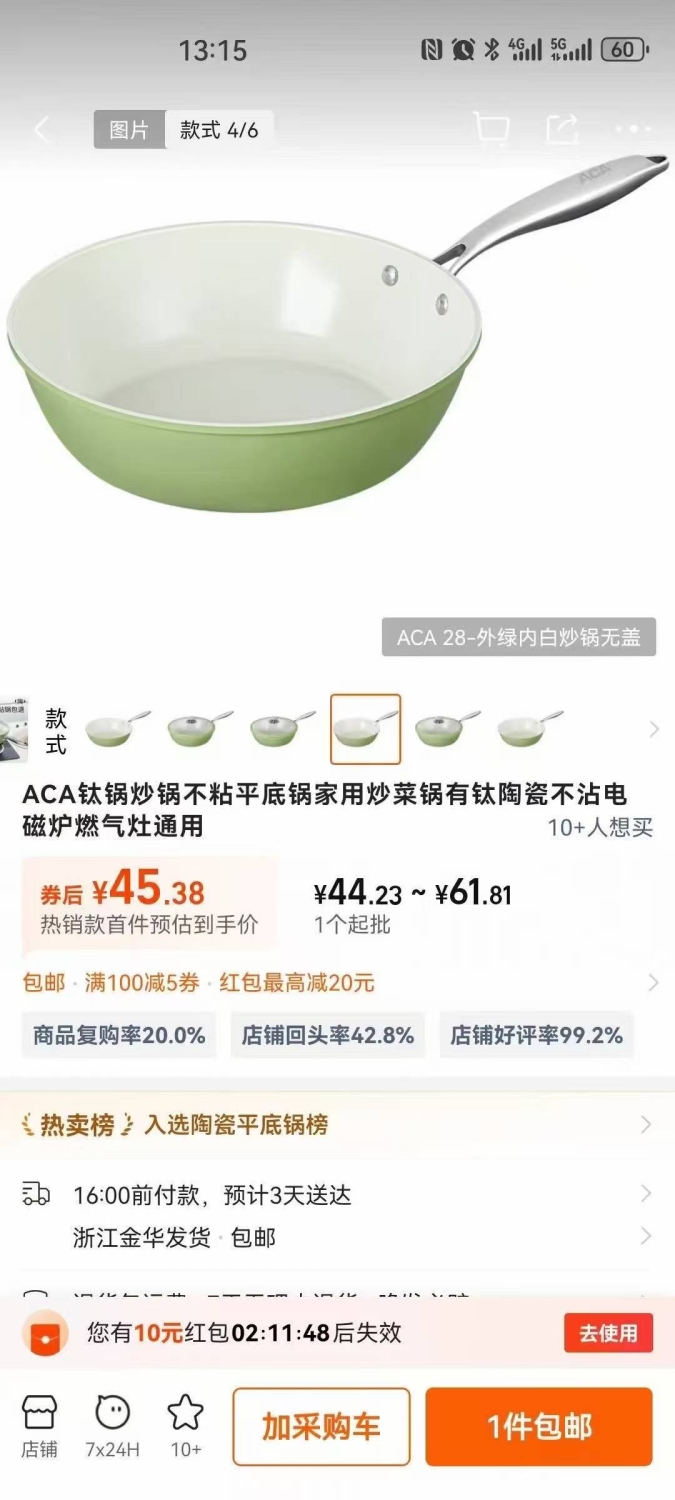Contact 7x24H customer service

(112, 1427)
